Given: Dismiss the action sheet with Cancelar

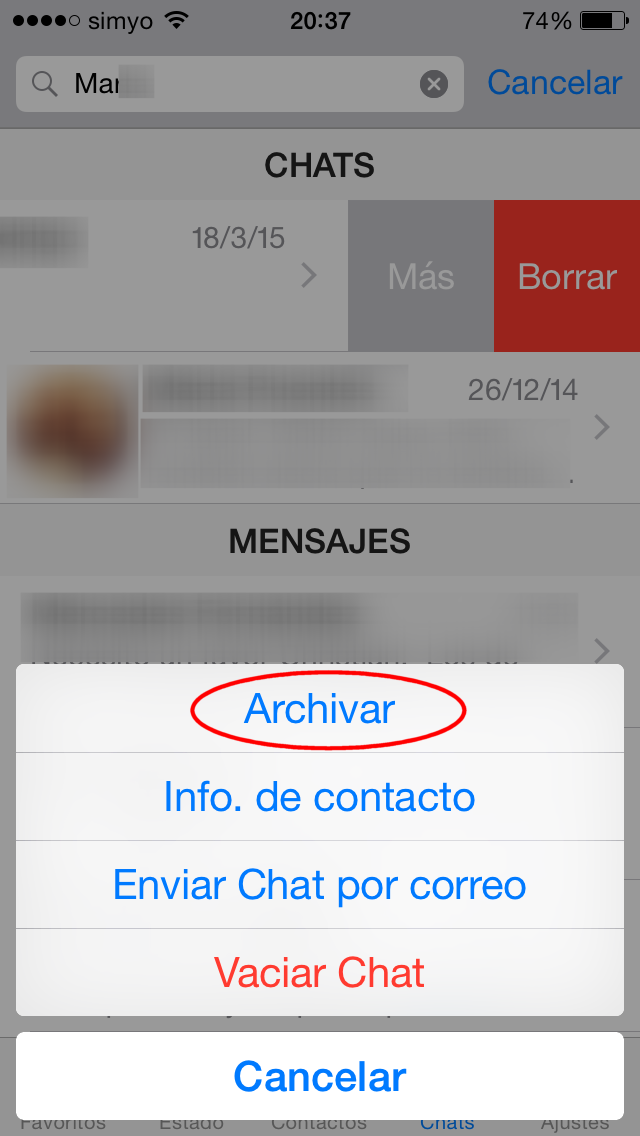Looking at the screenshot, I should tap(320, 1076).
